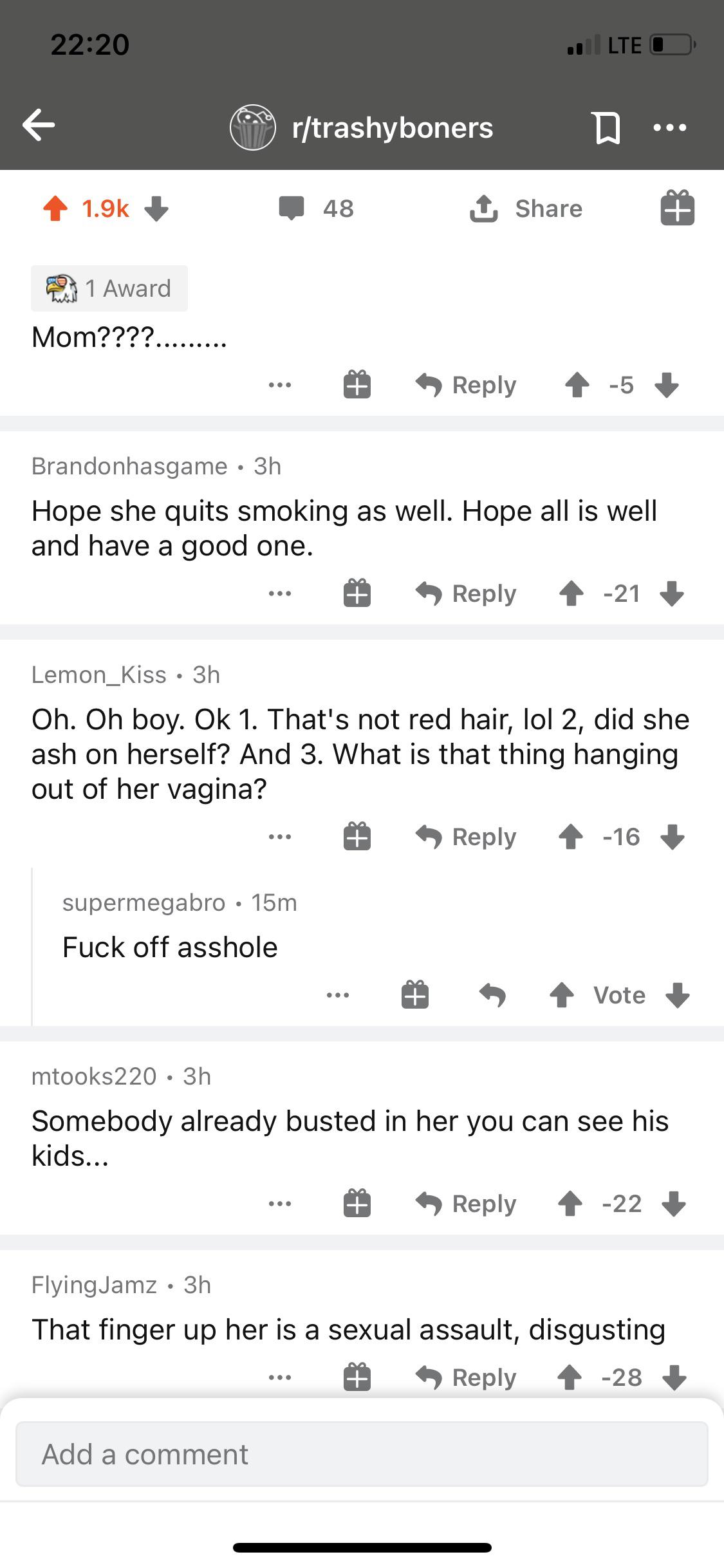Tap the back arrow to leave the post
This screenshot has width=724, height=1568.
[40, 126]
